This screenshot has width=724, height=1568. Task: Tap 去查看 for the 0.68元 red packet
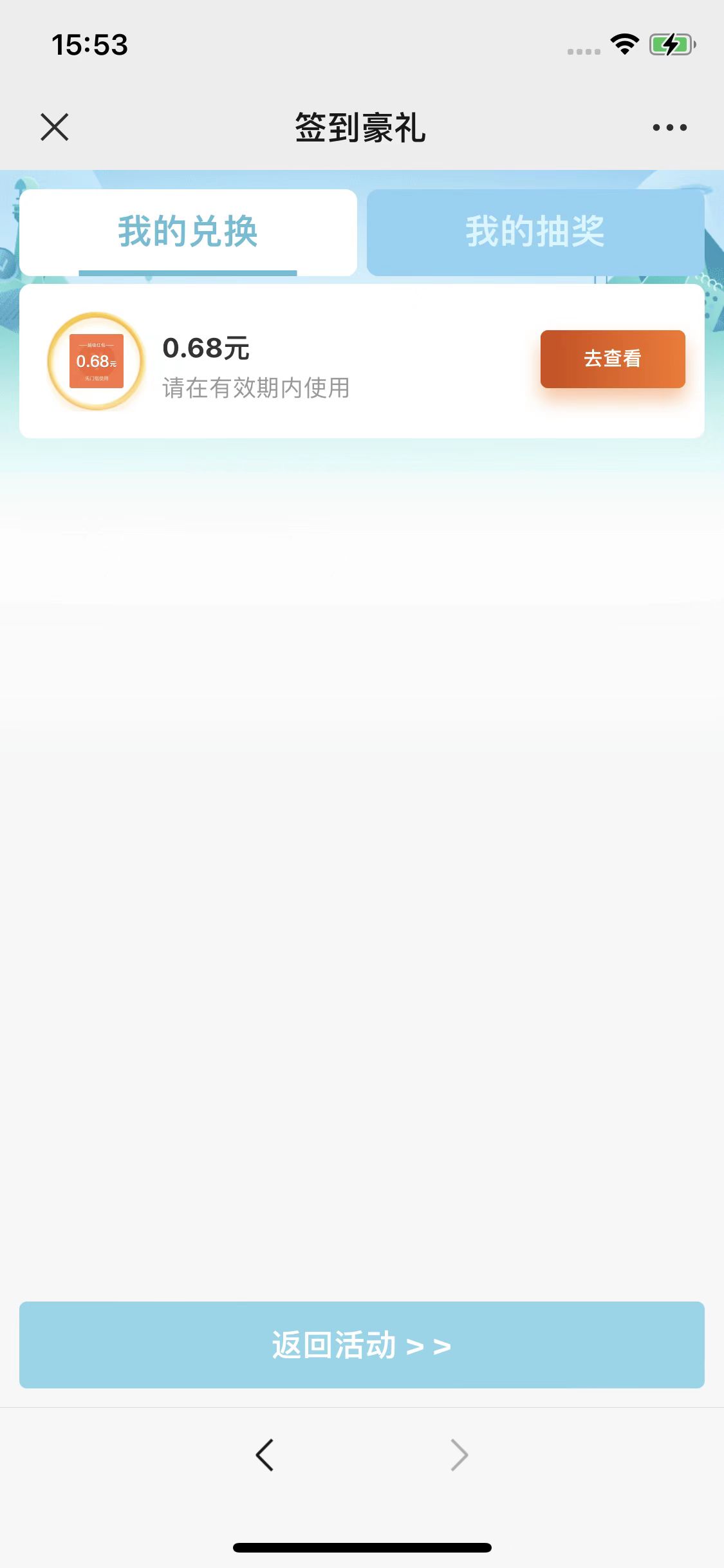(612, 359)
